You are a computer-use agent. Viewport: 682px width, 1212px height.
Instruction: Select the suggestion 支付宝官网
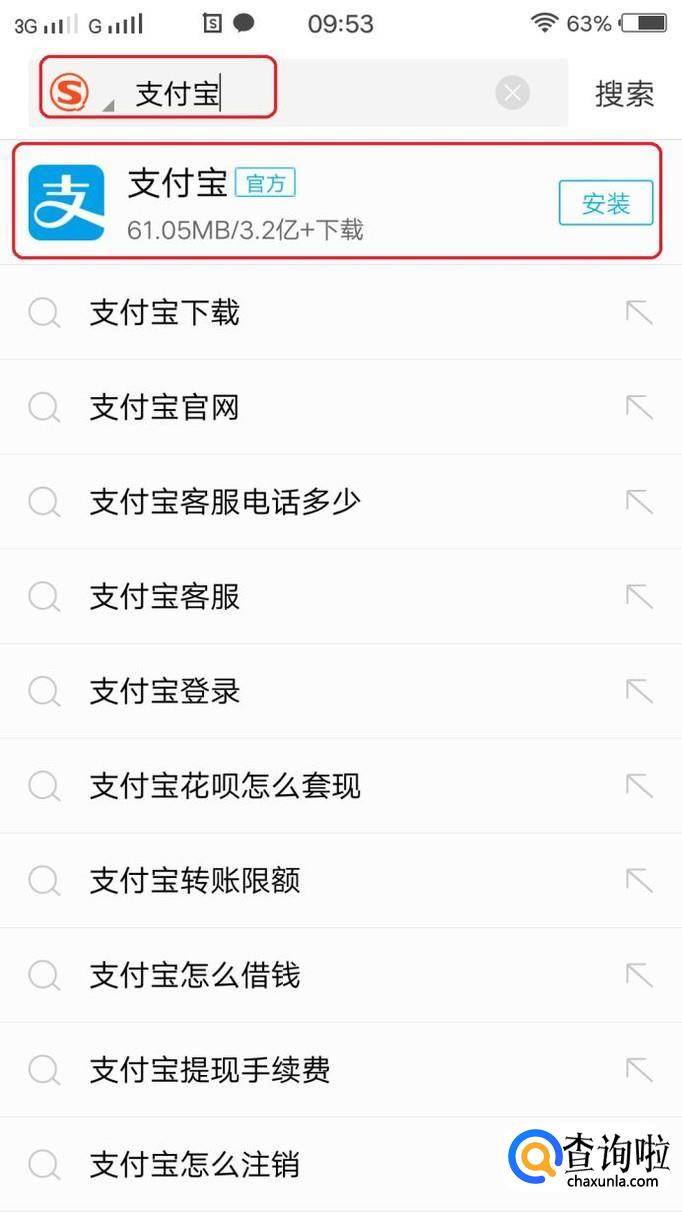point(165,408)
